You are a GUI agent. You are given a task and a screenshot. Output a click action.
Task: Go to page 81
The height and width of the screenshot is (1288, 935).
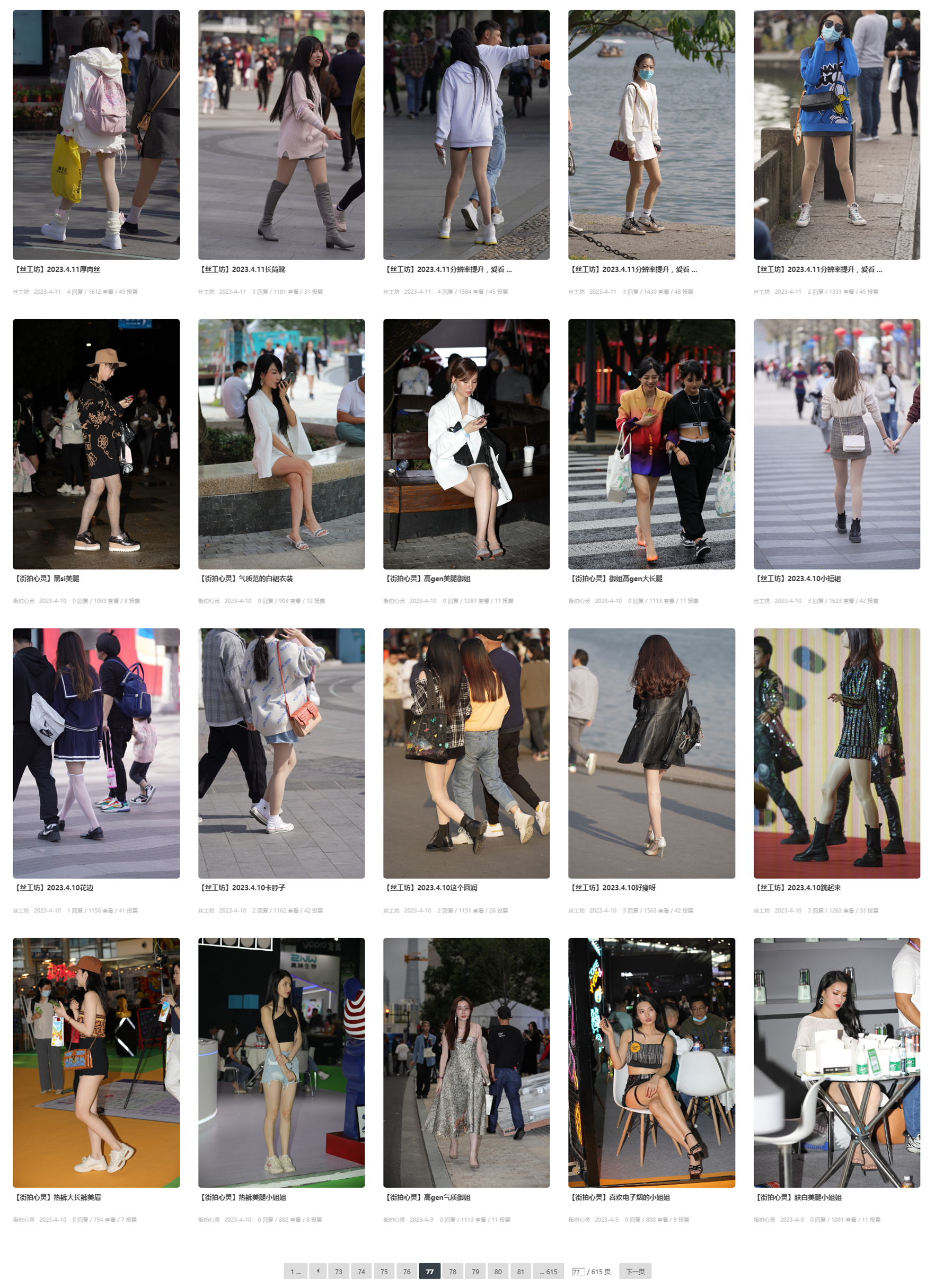pos(521,1271)
